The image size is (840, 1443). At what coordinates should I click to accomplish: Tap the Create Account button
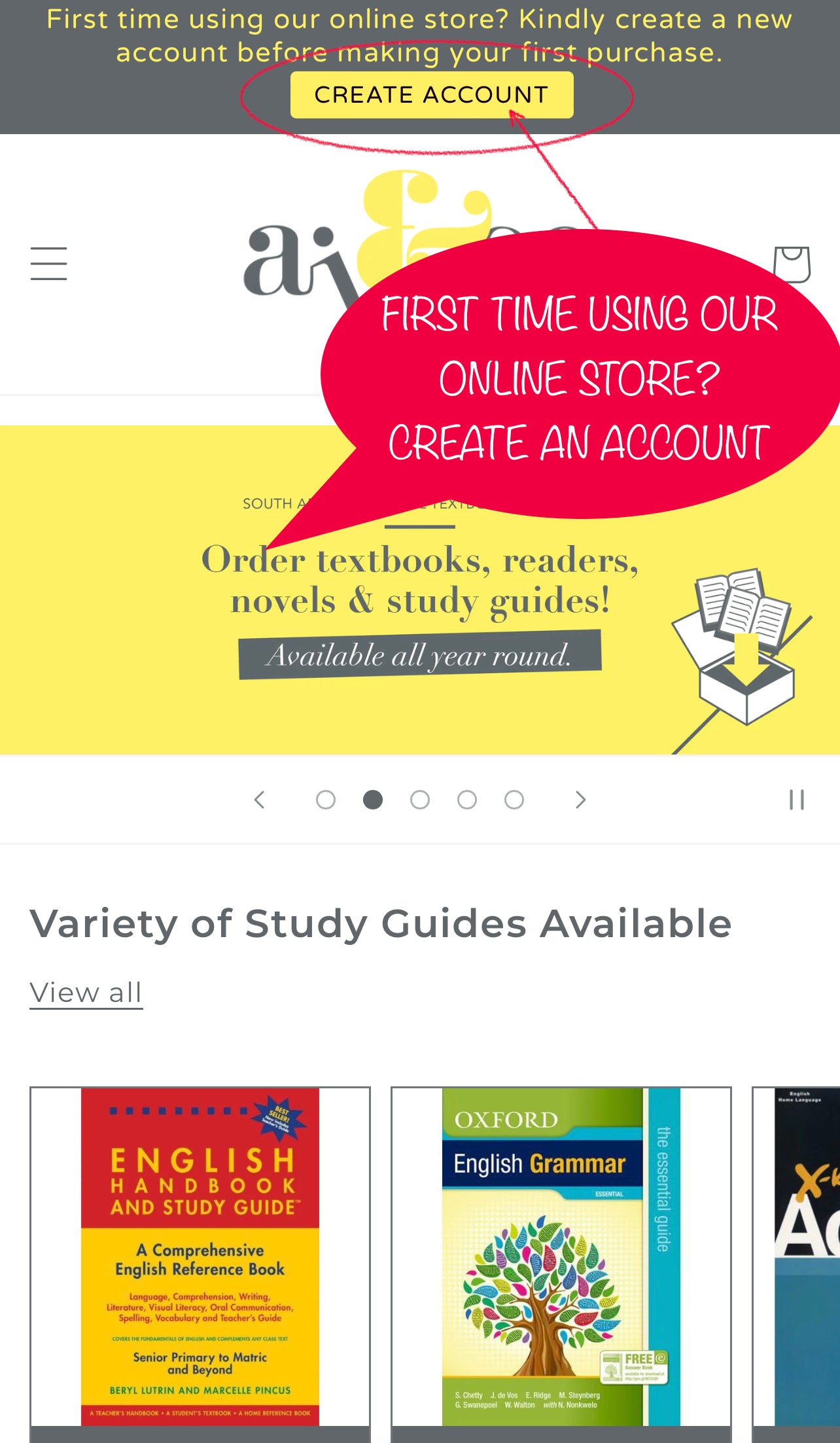pos(432,95)
